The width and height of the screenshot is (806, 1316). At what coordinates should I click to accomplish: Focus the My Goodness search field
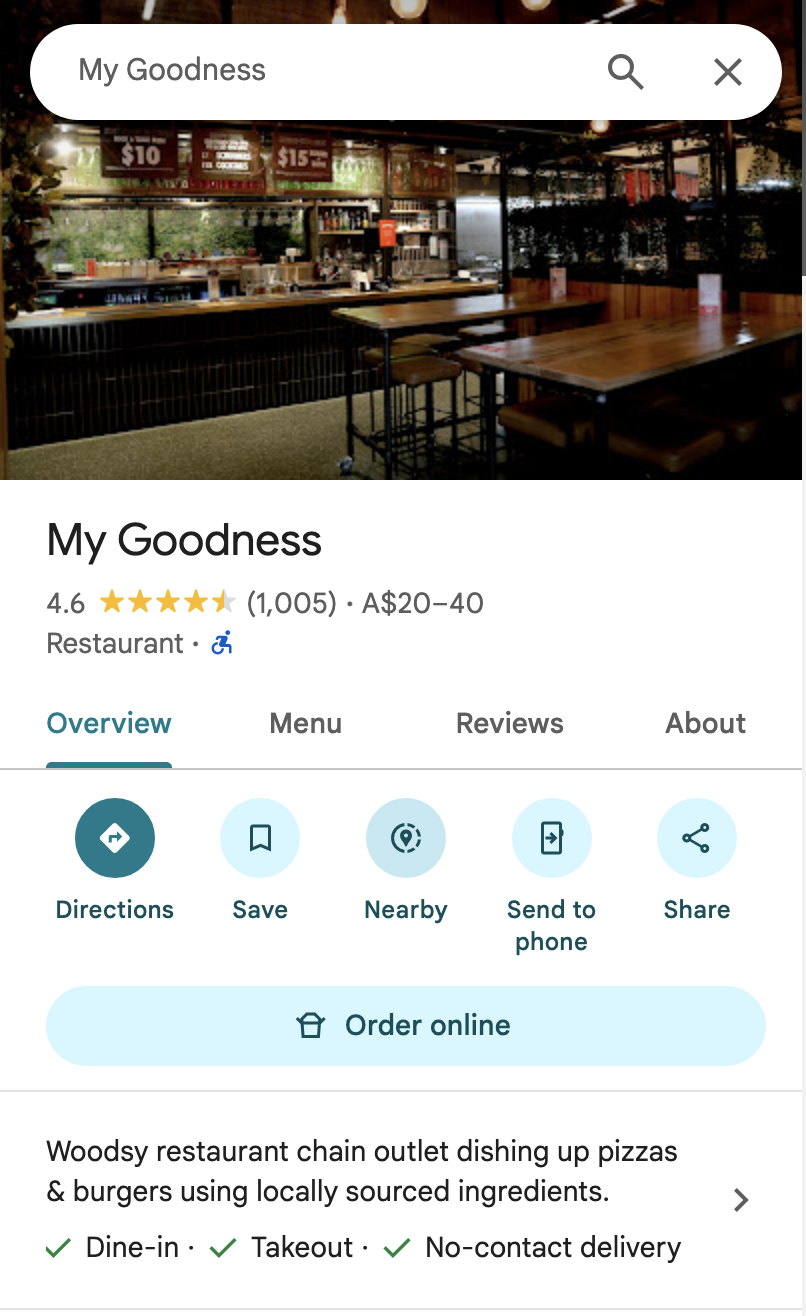(300, 71)
